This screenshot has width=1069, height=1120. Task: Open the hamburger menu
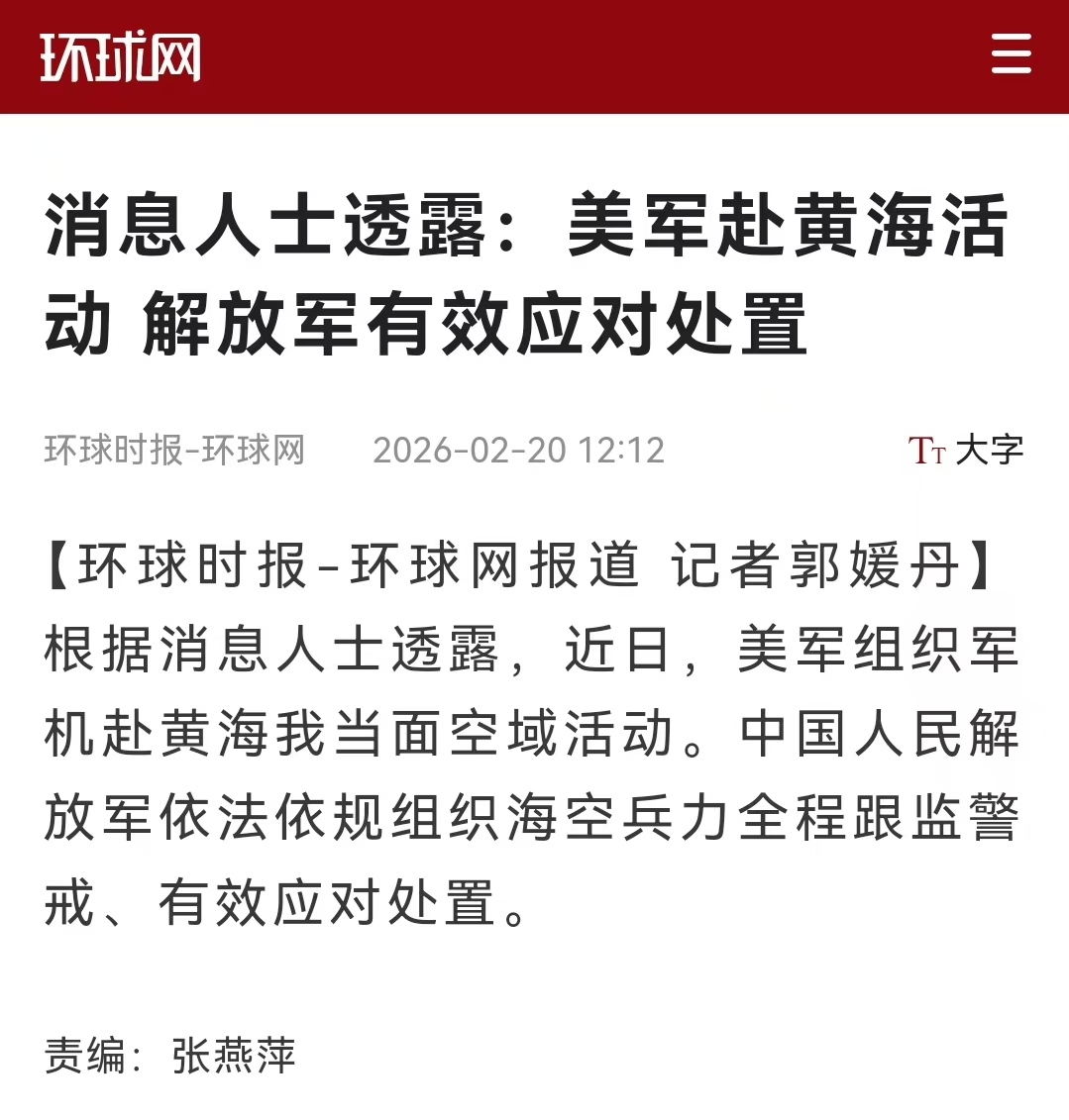coord(1011,54)
